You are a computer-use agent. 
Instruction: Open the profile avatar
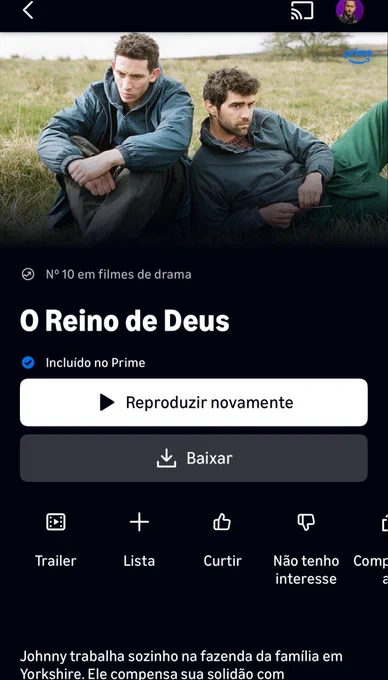point(349,10)
